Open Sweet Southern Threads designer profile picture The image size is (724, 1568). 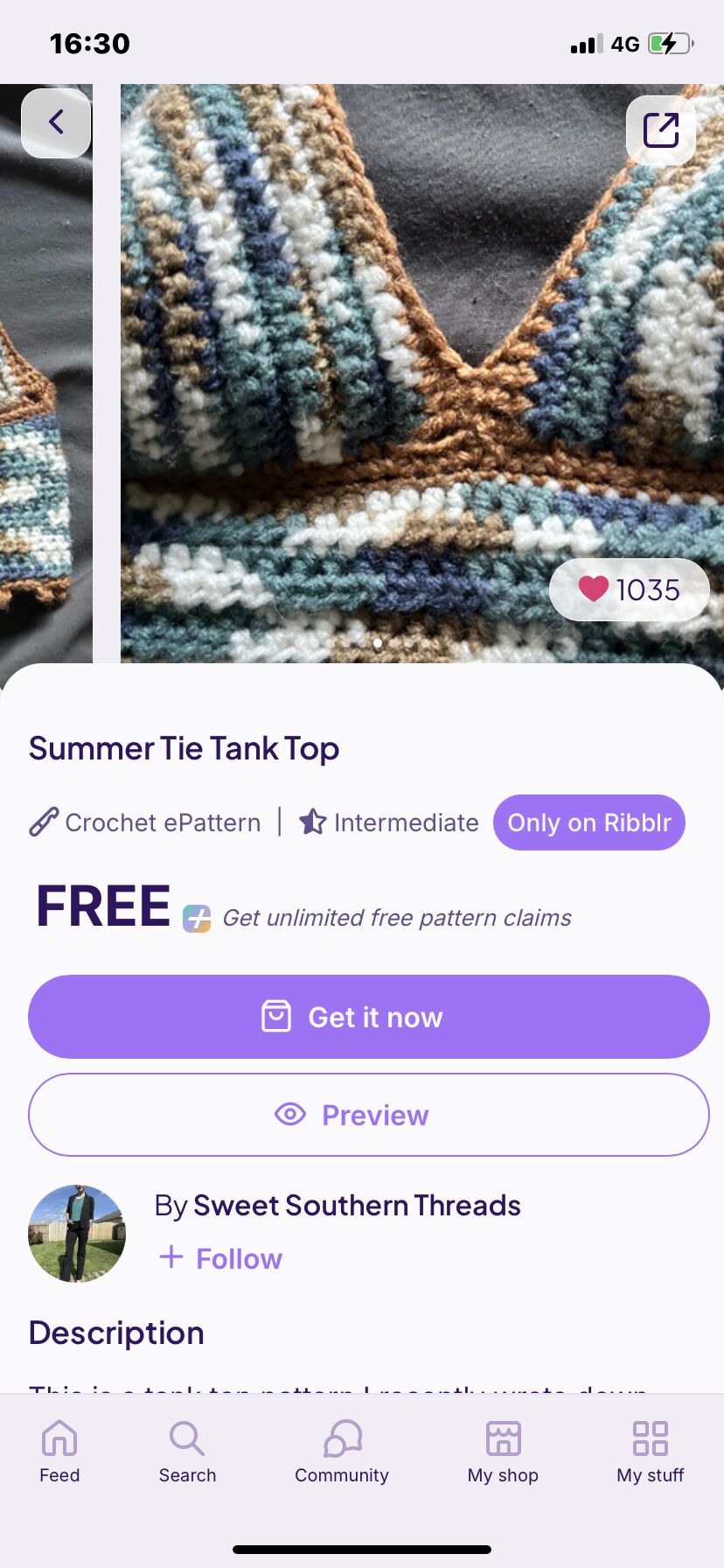(x=77, y=1234)
